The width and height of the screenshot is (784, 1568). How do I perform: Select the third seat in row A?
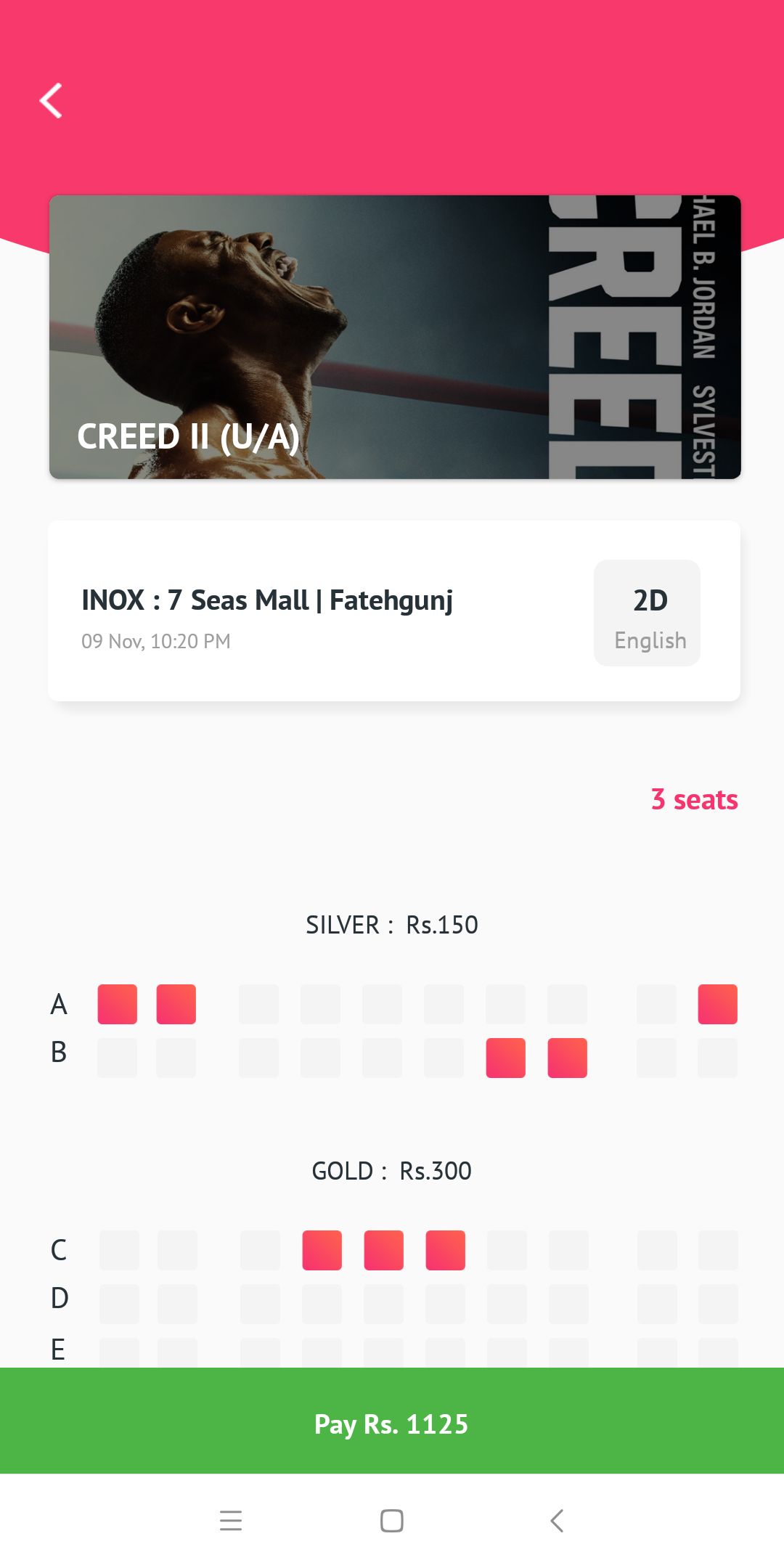coord(259,1004)
